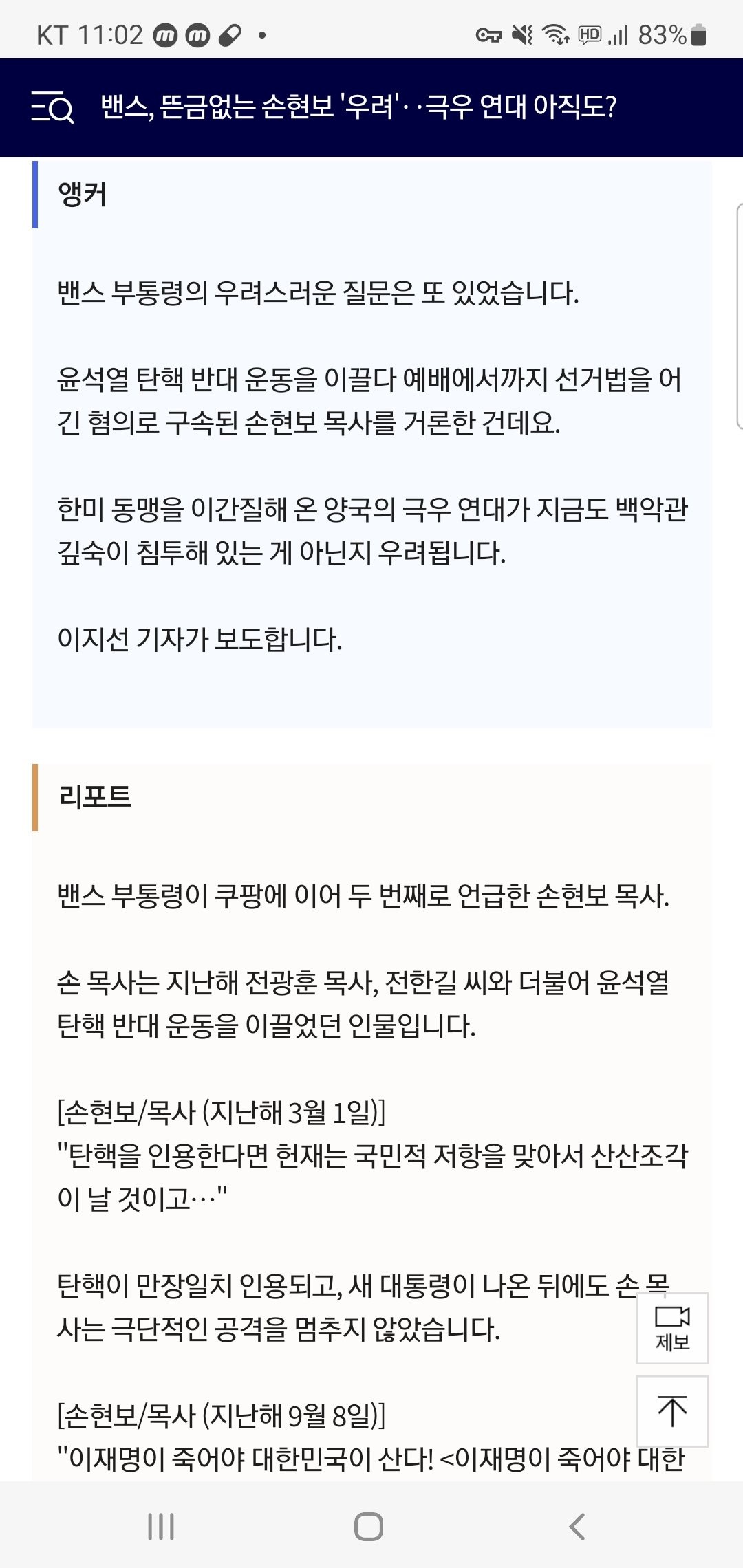Go to the home screen

pyautogui.click(x=369, y=1526)
